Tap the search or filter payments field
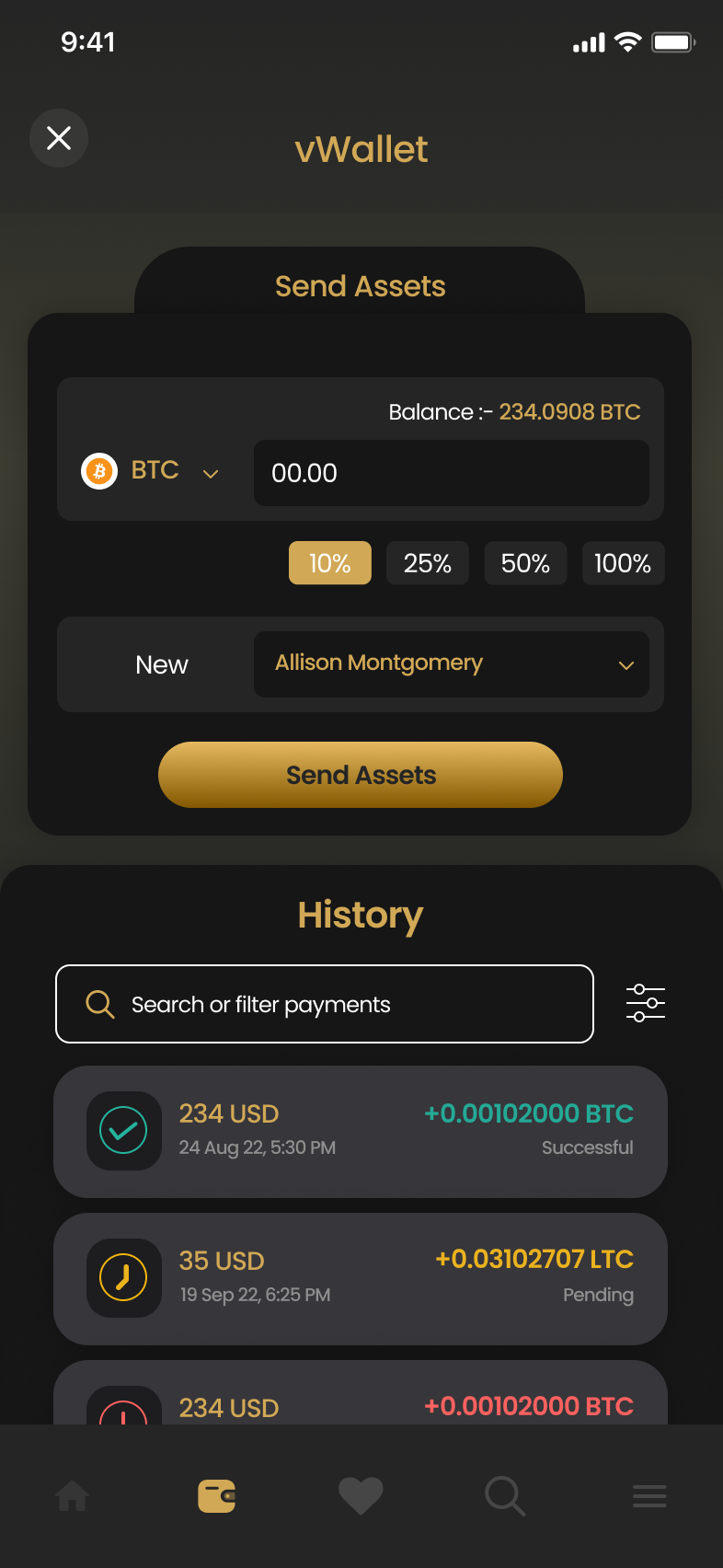Image resolution: width=723 pixels, height=1568 pixels. point(325,1004)
